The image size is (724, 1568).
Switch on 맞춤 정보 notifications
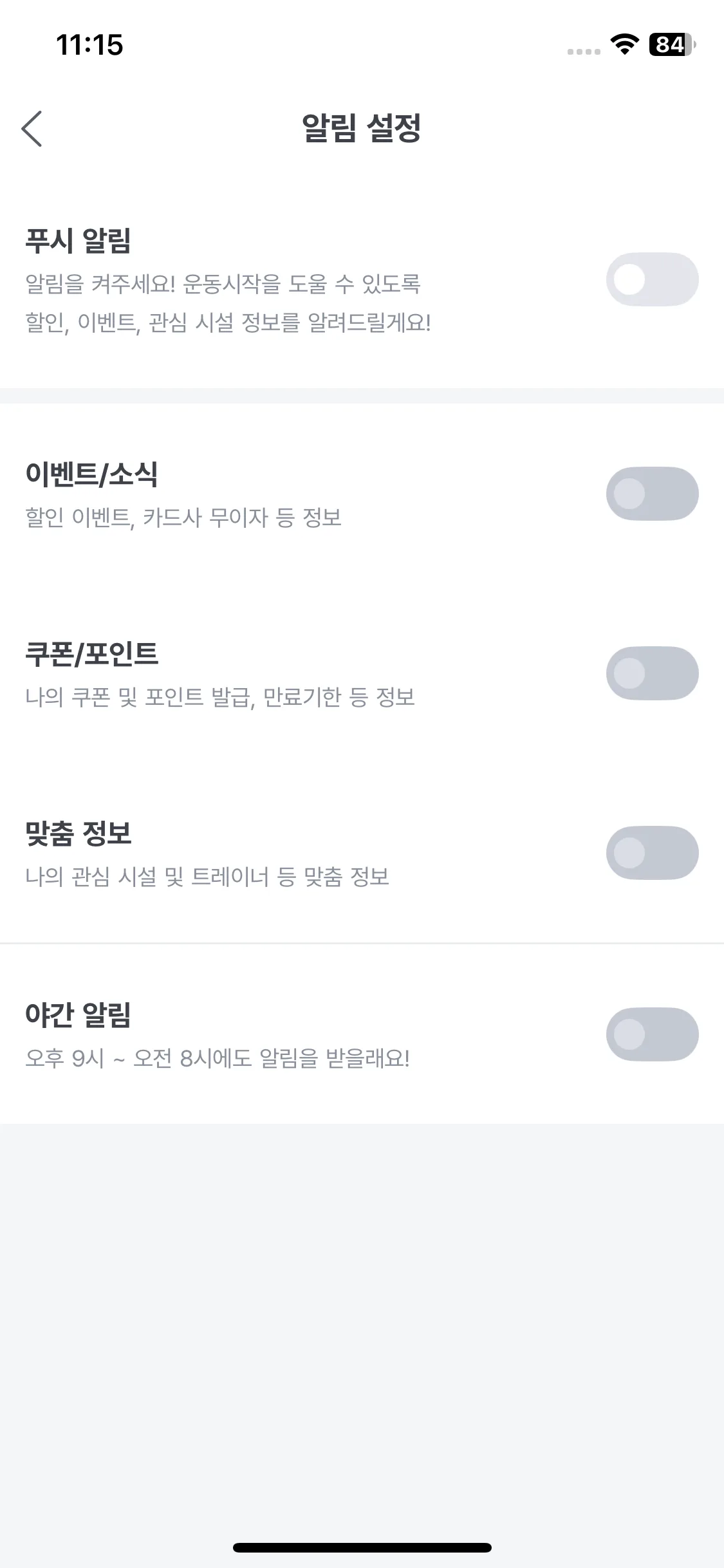[652, 853]
